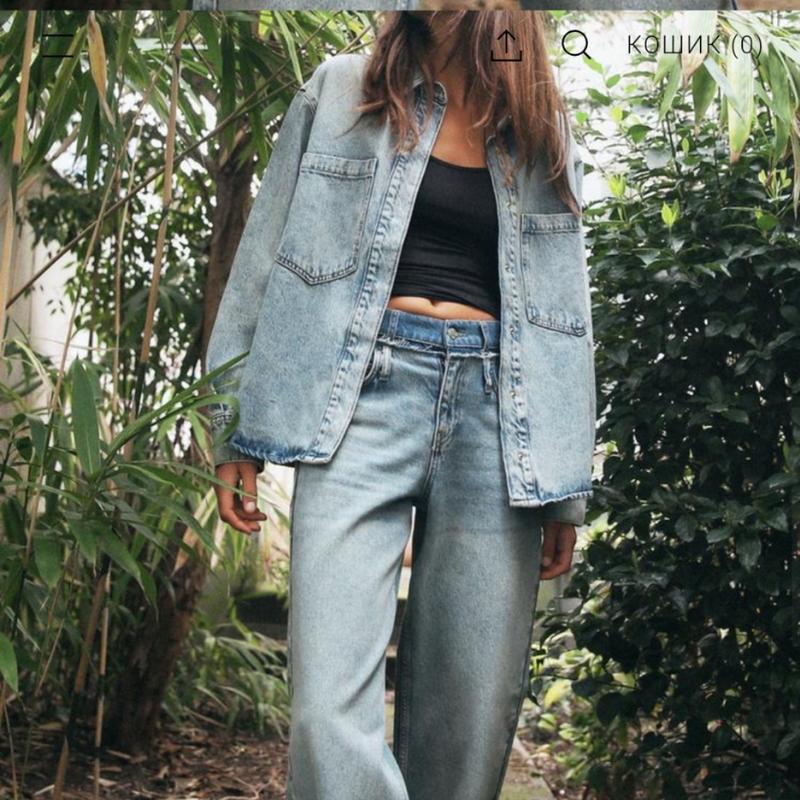Open the search magnifier
This screenshot has height=800, width=800.
pos(575,44)
